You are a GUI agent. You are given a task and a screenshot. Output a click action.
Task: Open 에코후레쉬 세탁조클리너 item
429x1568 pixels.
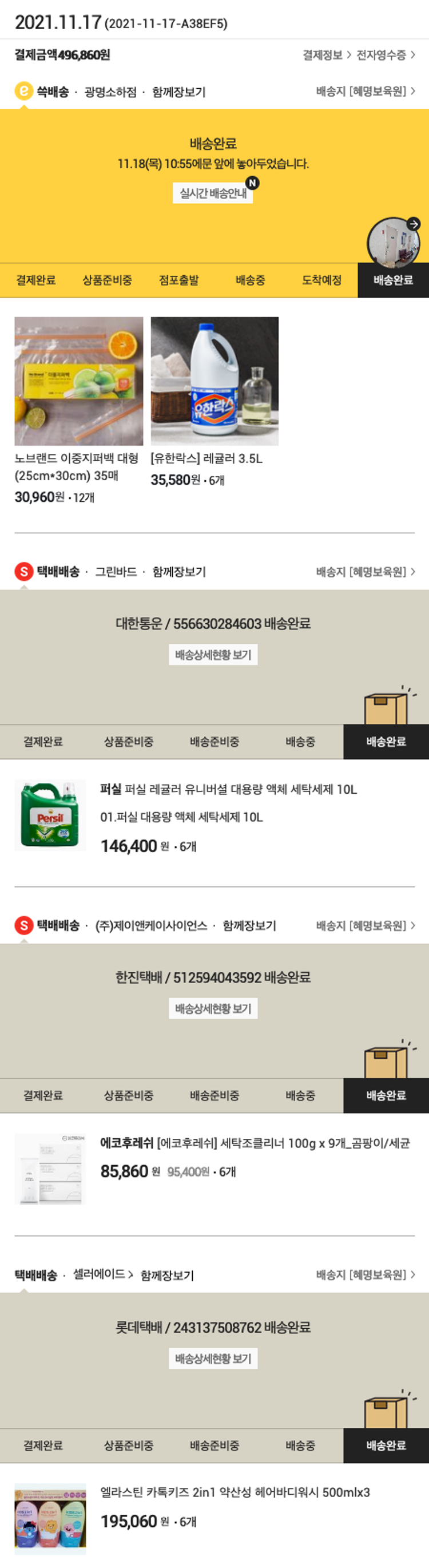tap(255, 1143)
